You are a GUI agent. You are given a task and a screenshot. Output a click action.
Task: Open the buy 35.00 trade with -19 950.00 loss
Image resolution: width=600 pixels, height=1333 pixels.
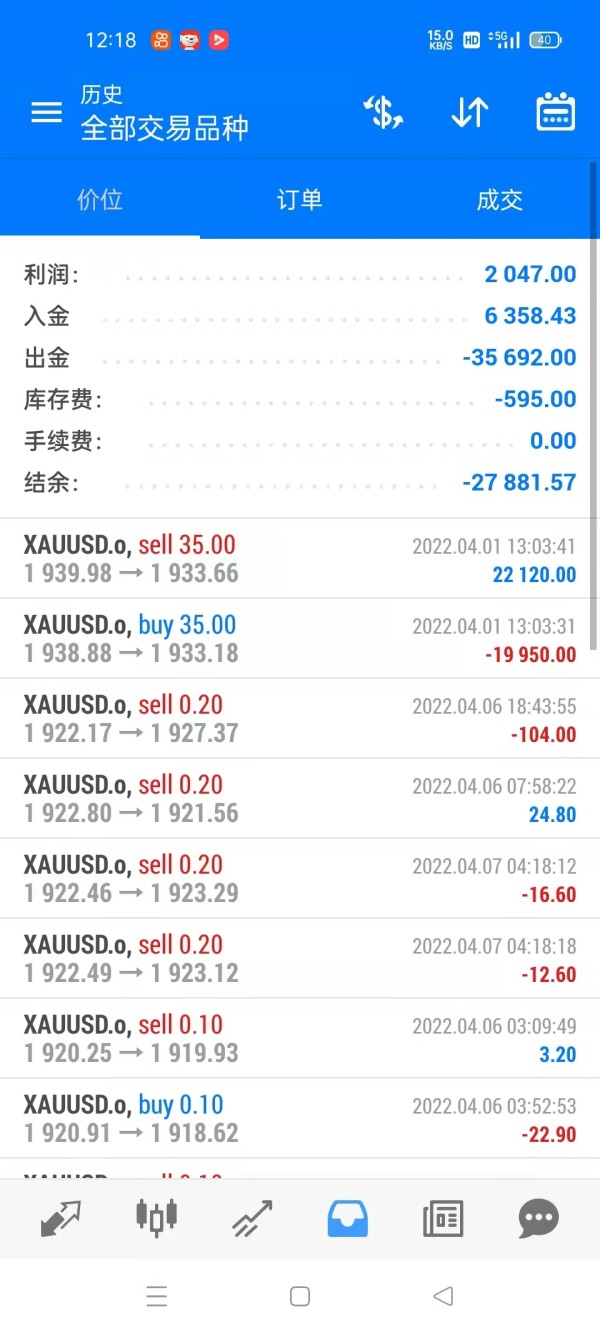point(299,639)
